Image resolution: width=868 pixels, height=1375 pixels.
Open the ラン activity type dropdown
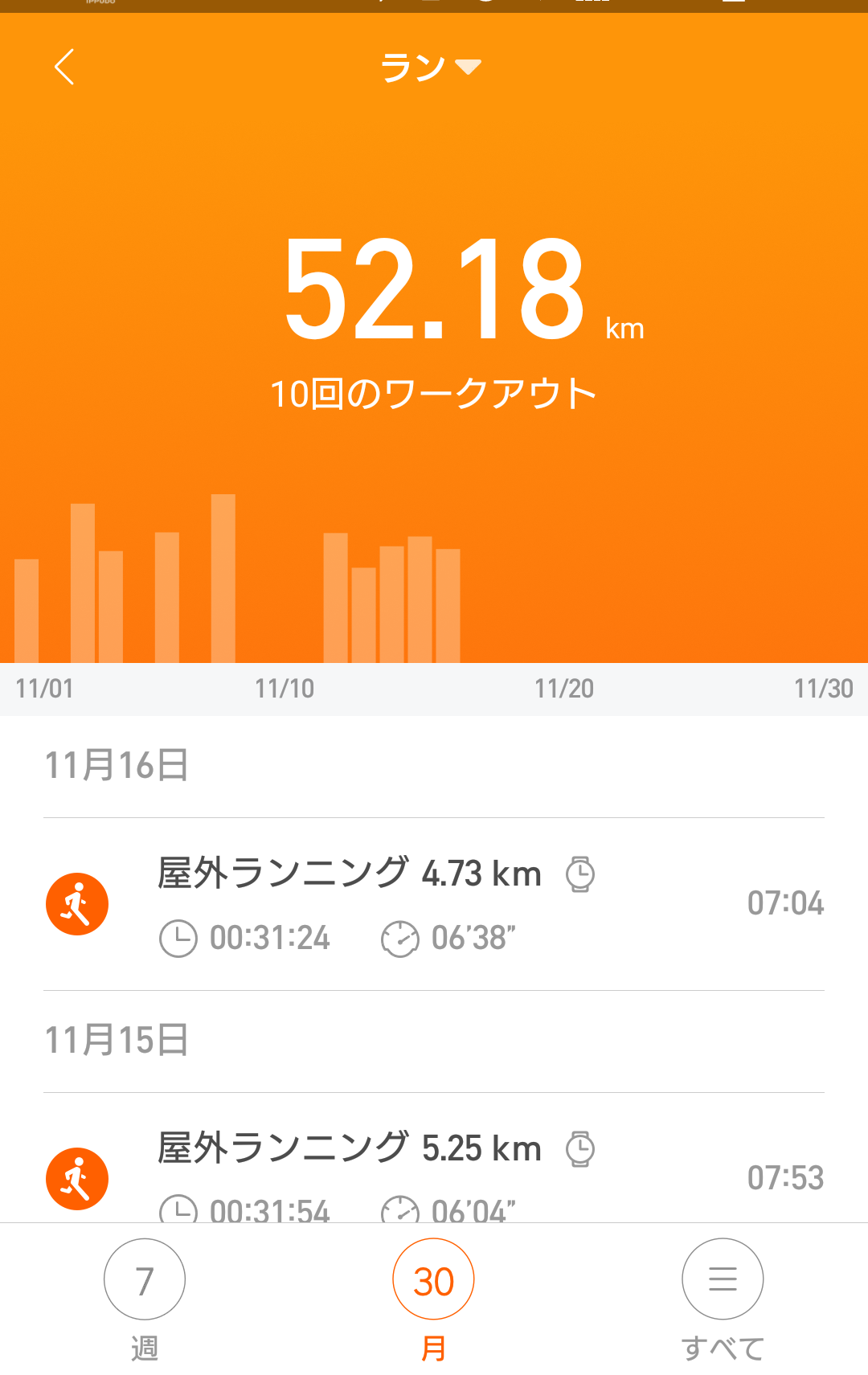click(431, 67)
